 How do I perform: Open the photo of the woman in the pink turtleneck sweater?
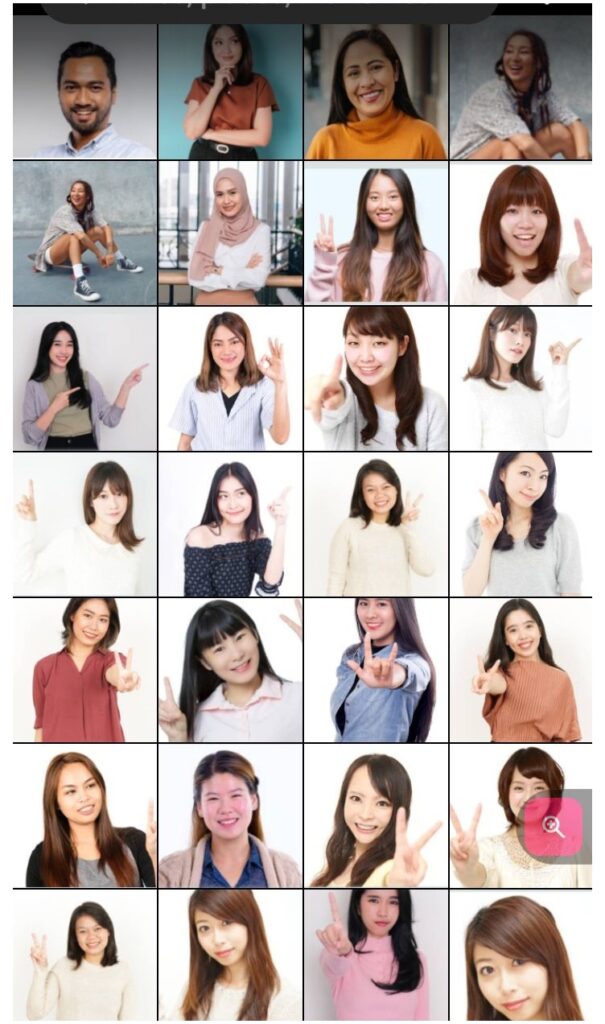pos(375,955)
